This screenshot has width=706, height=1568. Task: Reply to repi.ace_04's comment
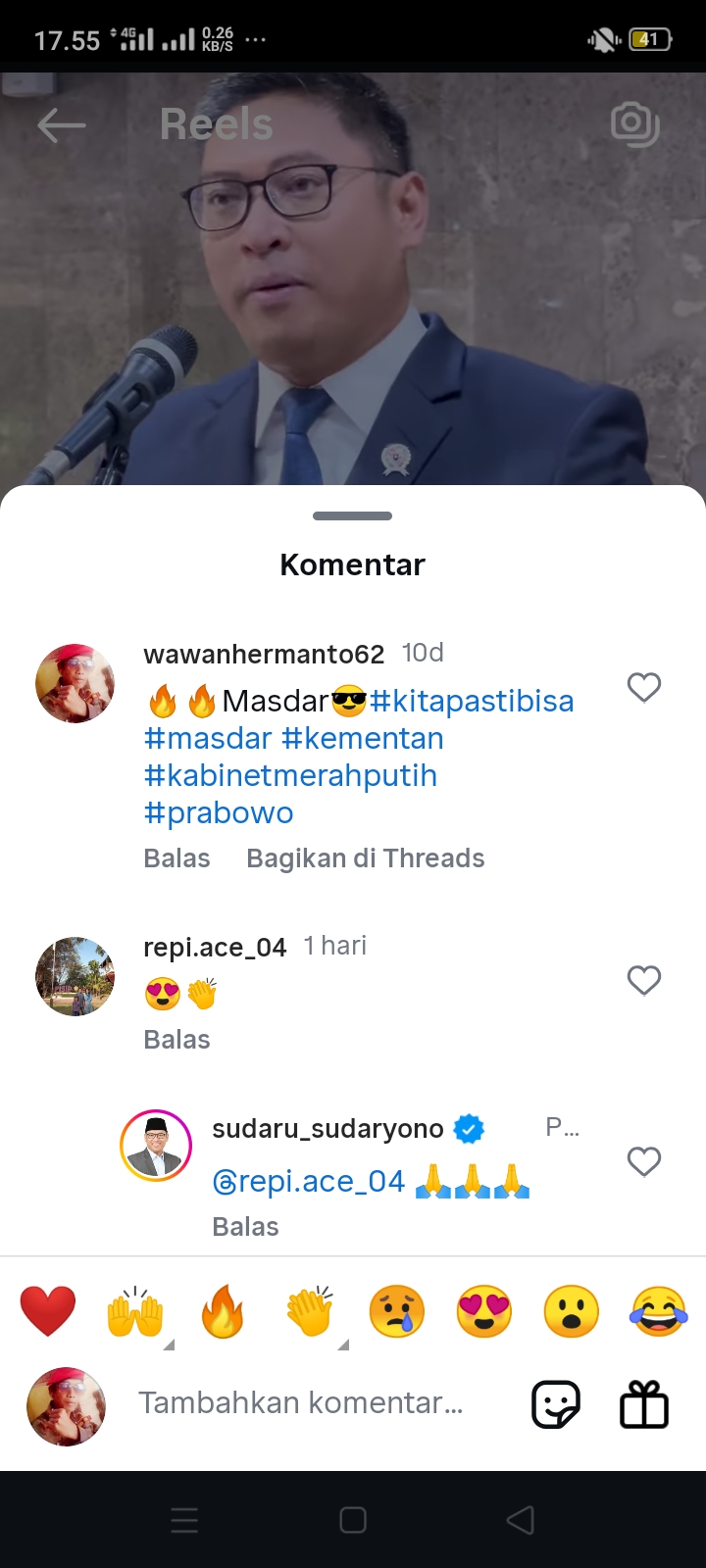pos(176,1040)
